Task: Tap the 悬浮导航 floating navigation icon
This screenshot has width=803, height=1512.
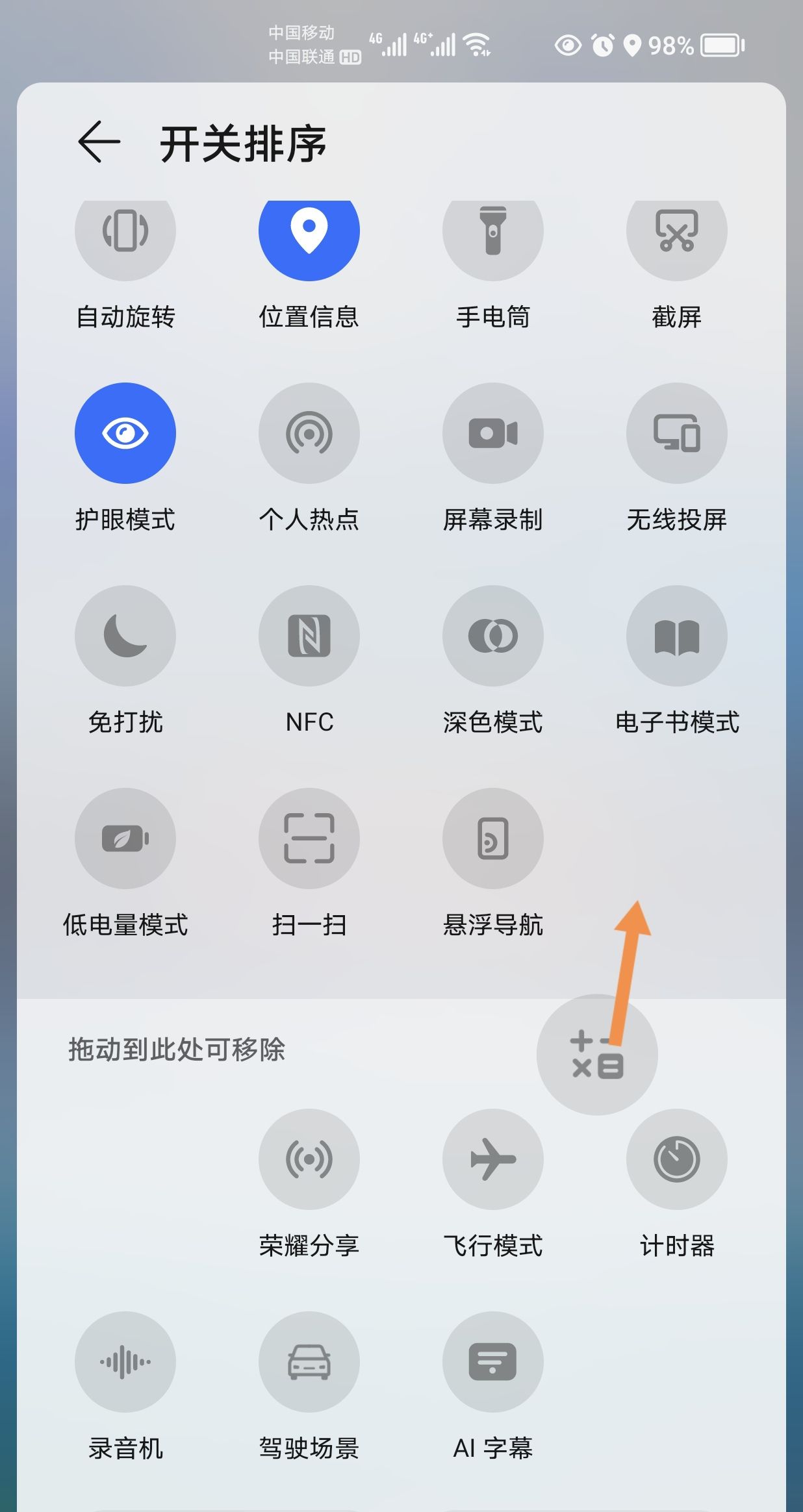Action: [x=493, y=838]
